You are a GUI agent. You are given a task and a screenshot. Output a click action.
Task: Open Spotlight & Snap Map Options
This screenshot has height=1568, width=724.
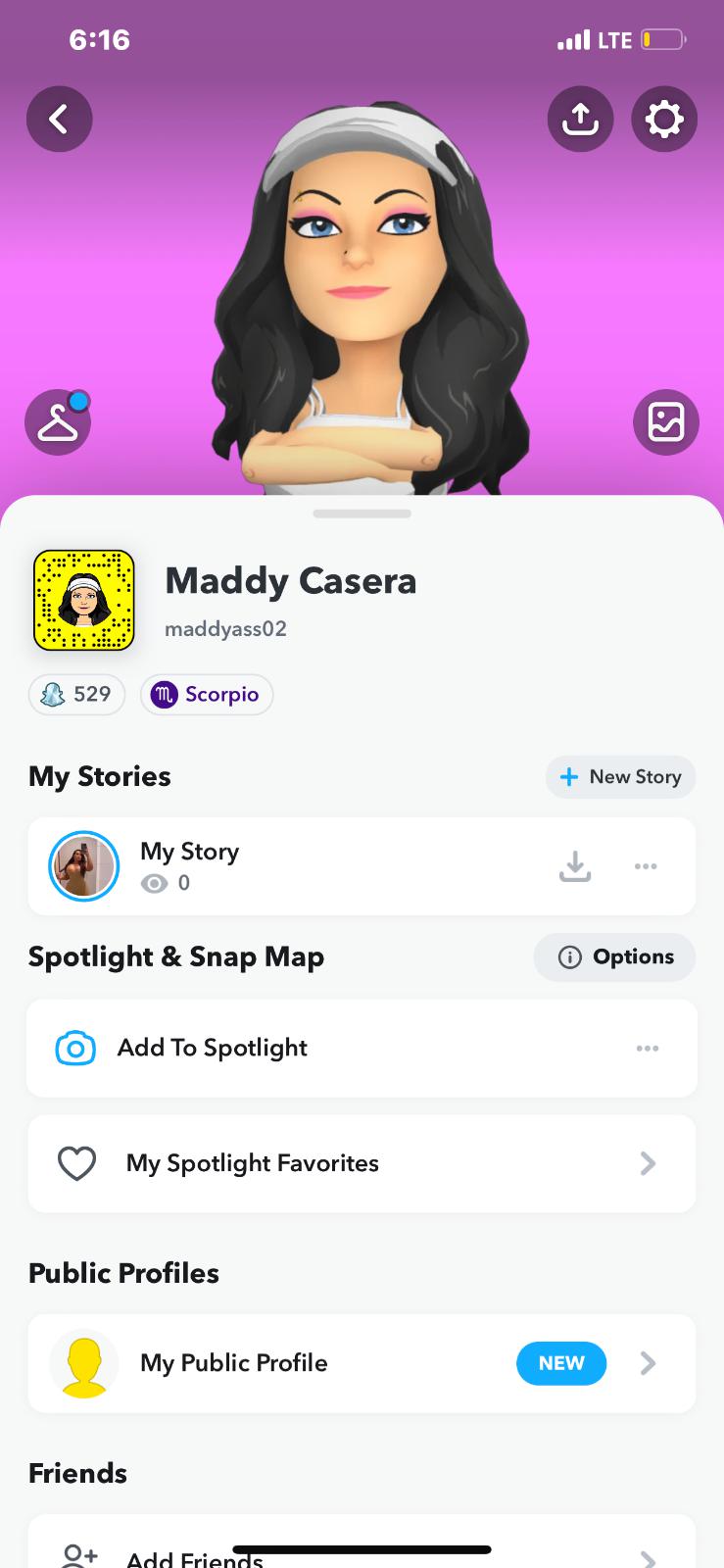pyautogui.click(x=615, y=956)
